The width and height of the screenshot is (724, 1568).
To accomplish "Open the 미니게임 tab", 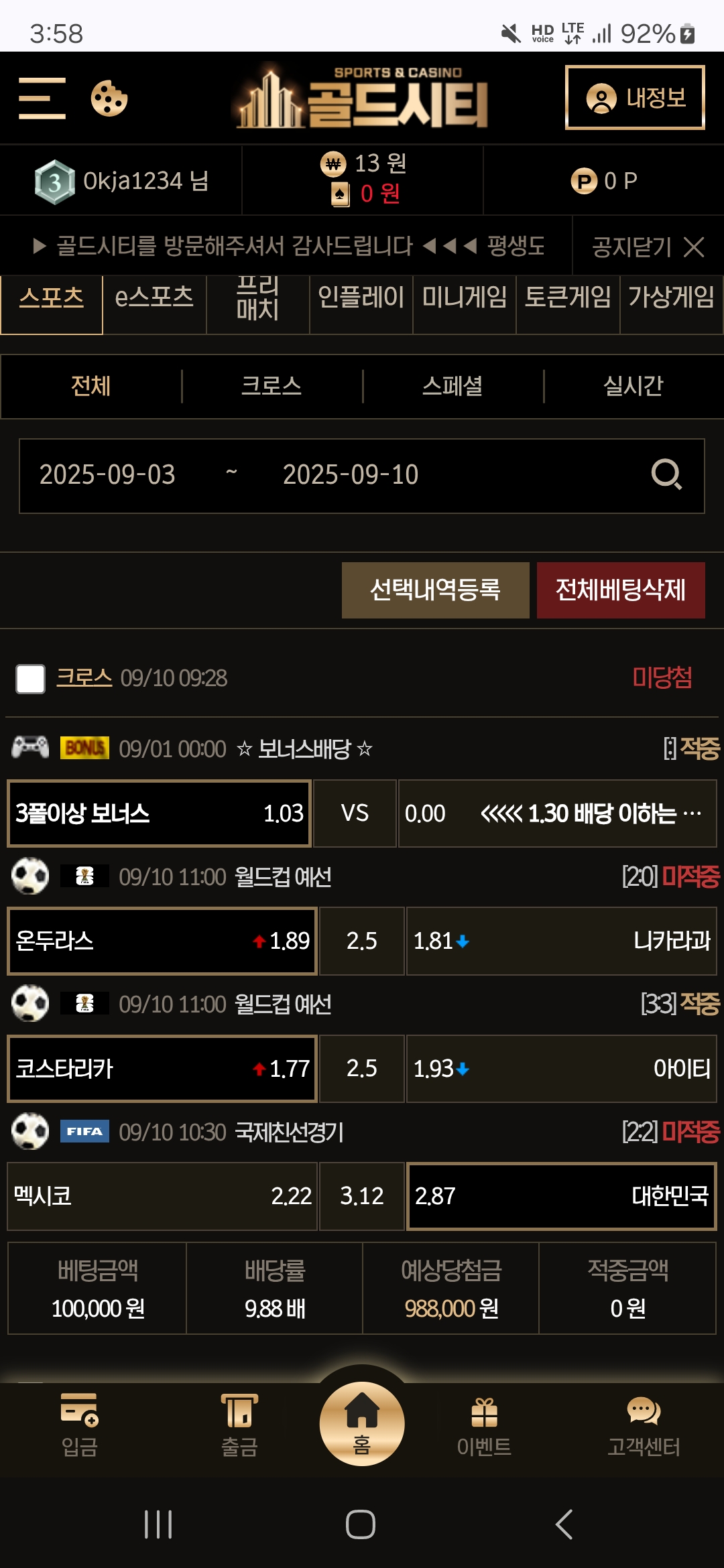I will tap(465, 297).
